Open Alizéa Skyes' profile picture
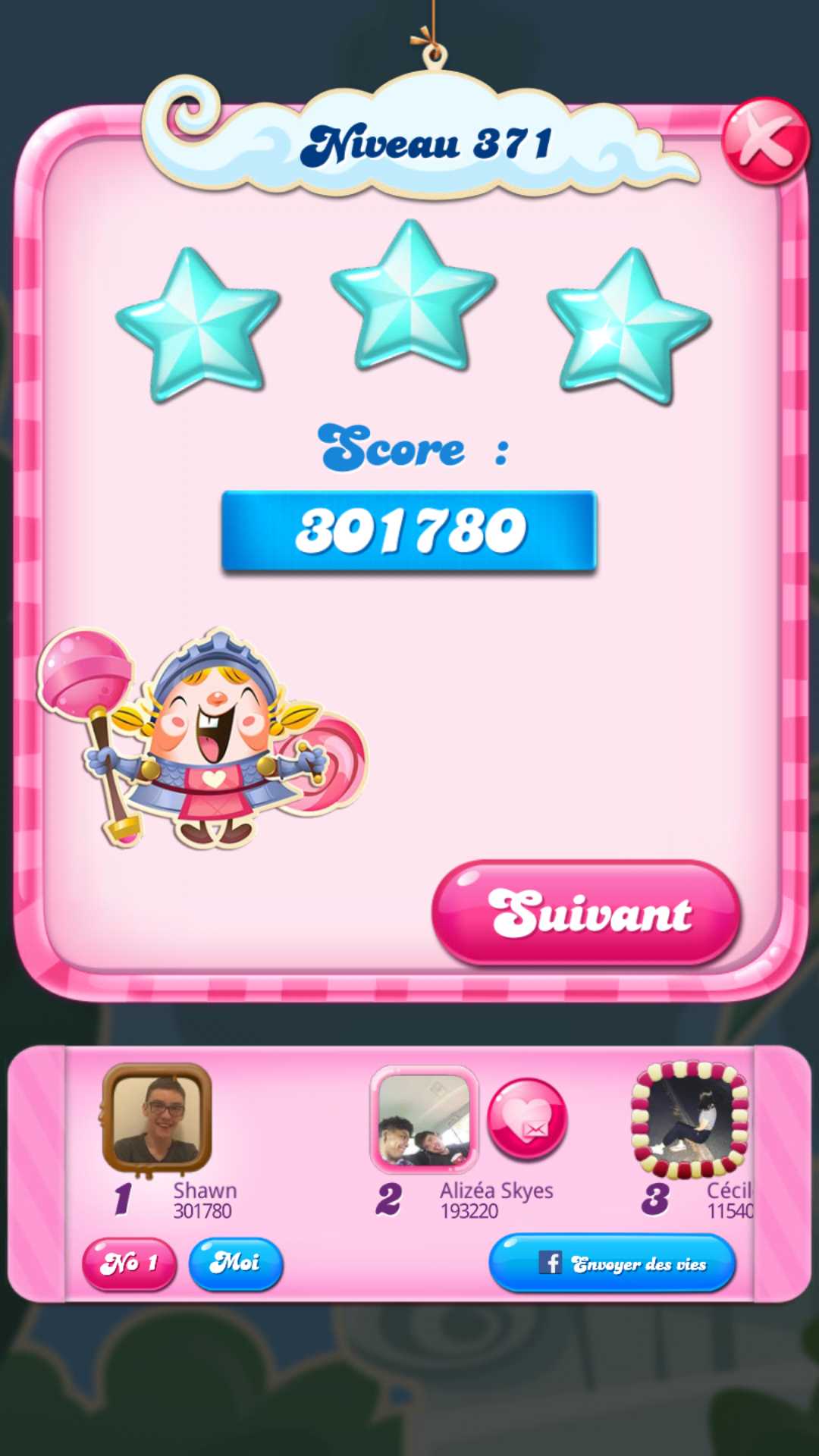 point(424,1119)
